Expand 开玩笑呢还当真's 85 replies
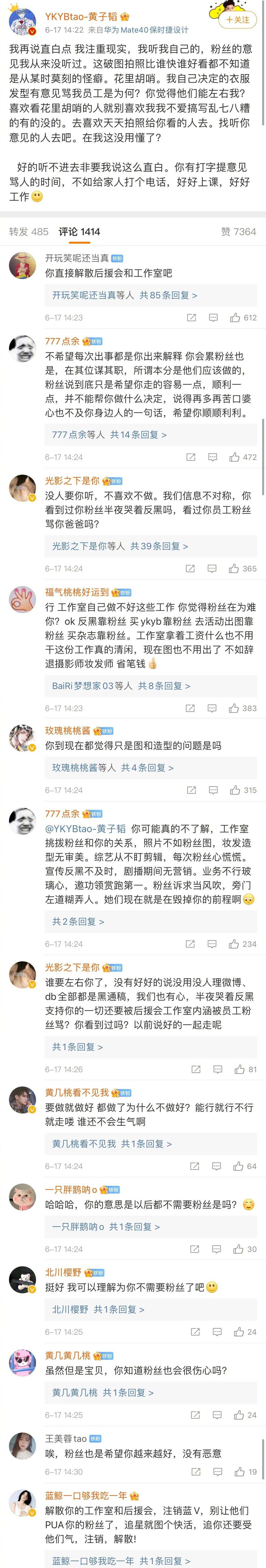The image size is (266, 1568). click(124, 295)
